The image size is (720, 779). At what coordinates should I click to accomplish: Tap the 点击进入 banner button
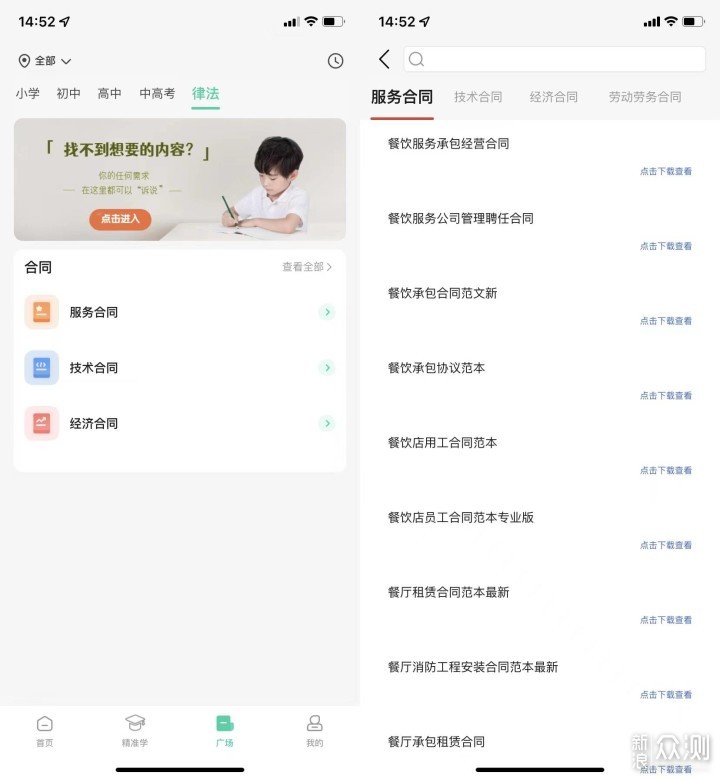pyautogui.click(x=120, y=219)
